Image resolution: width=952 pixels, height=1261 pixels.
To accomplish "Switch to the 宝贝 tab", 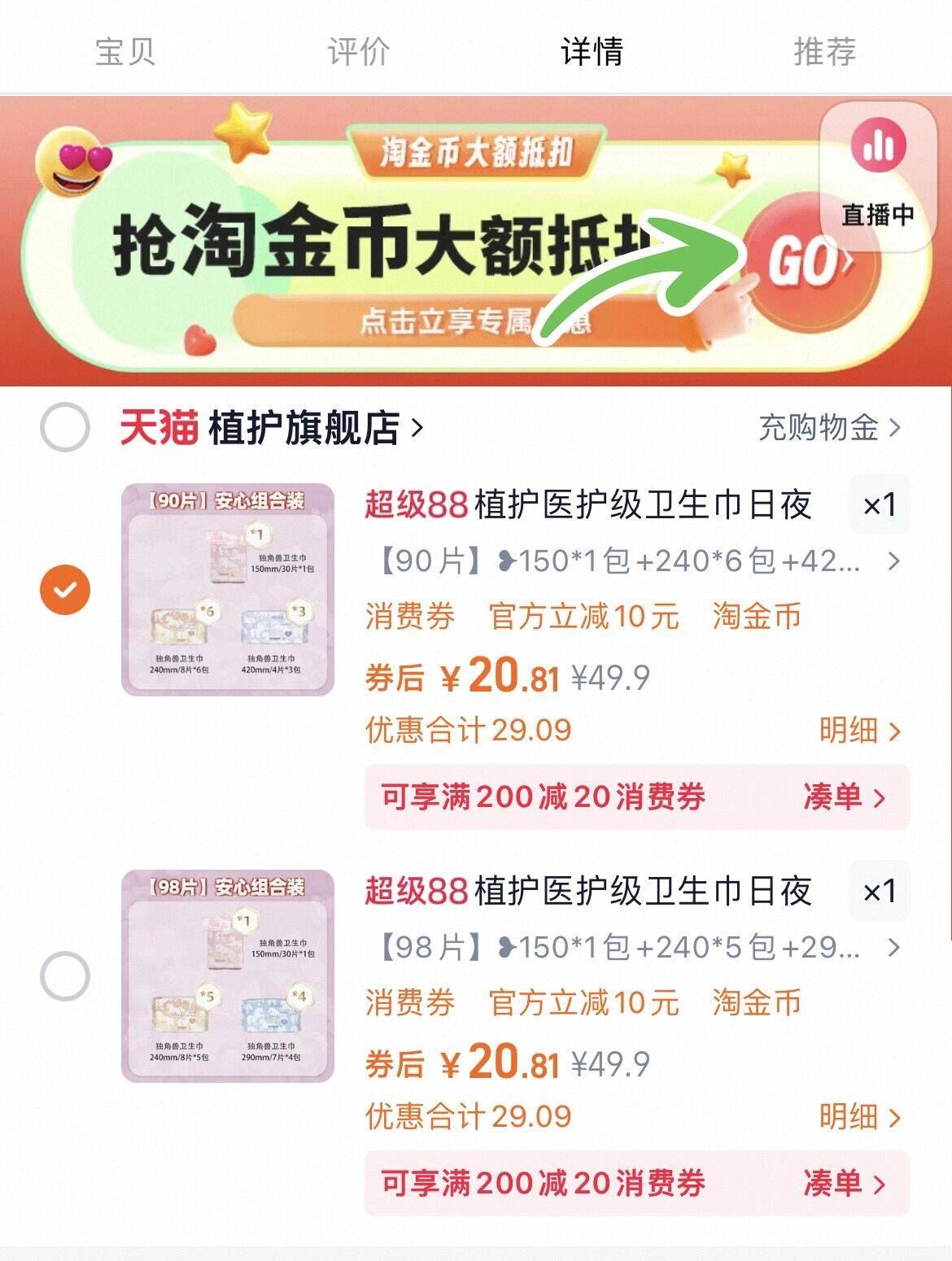I will [x=125, y=52].
